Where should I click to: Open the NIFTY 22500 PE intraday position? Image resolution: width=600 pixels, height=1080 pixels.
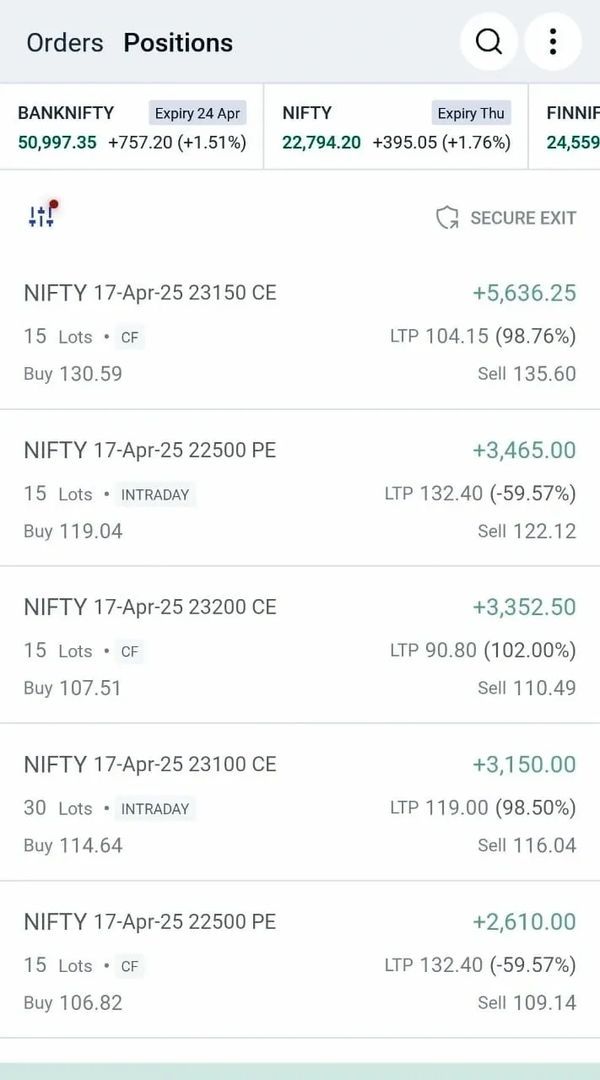300,489
